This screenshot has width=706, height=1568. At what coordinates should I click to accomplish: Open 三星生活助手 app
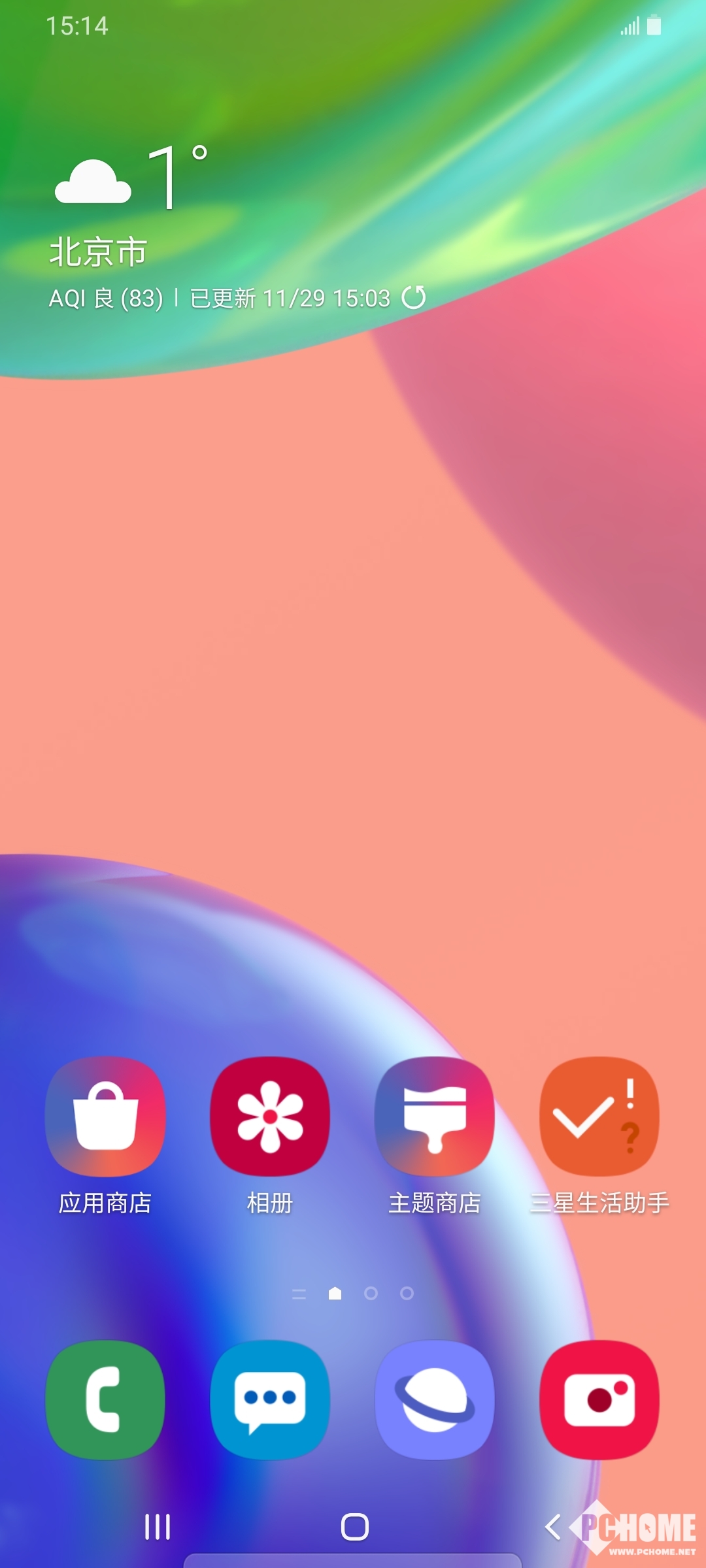pyautogui.click(x=599, y=1117)
